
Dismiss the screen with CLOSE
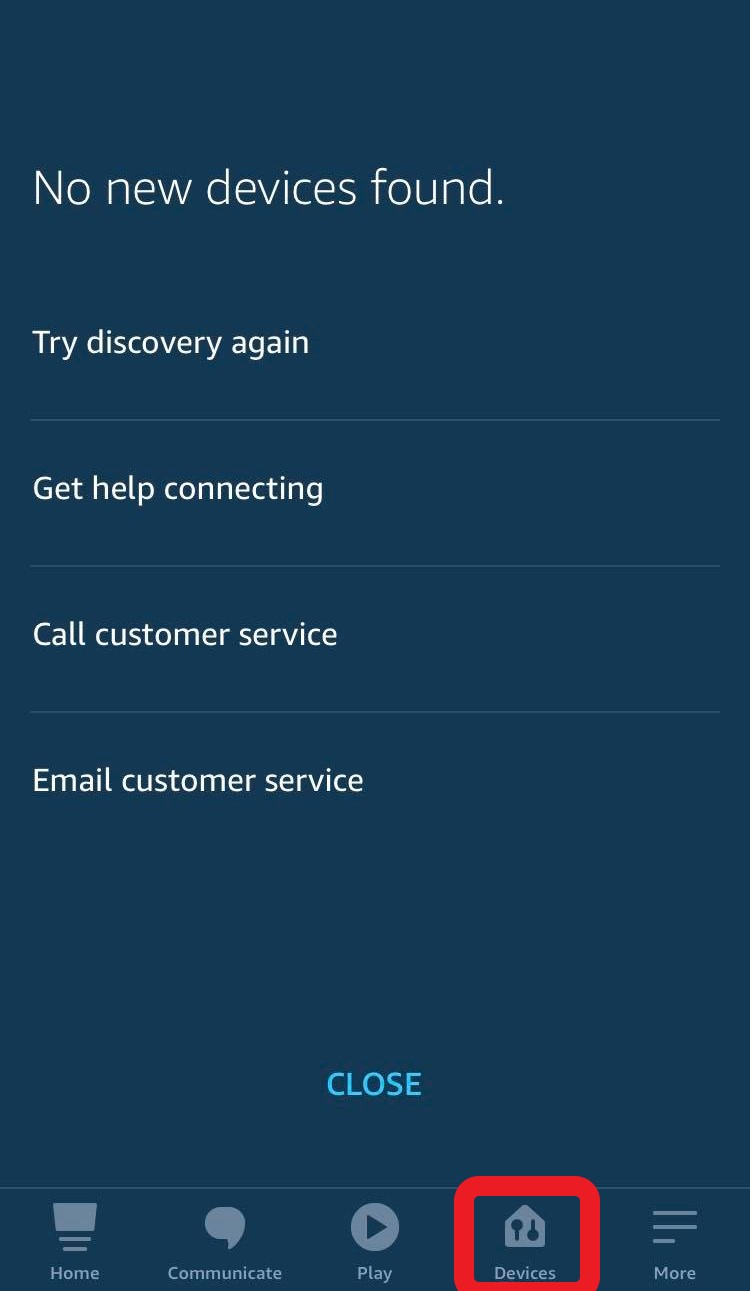click(x=374, y=1084)
